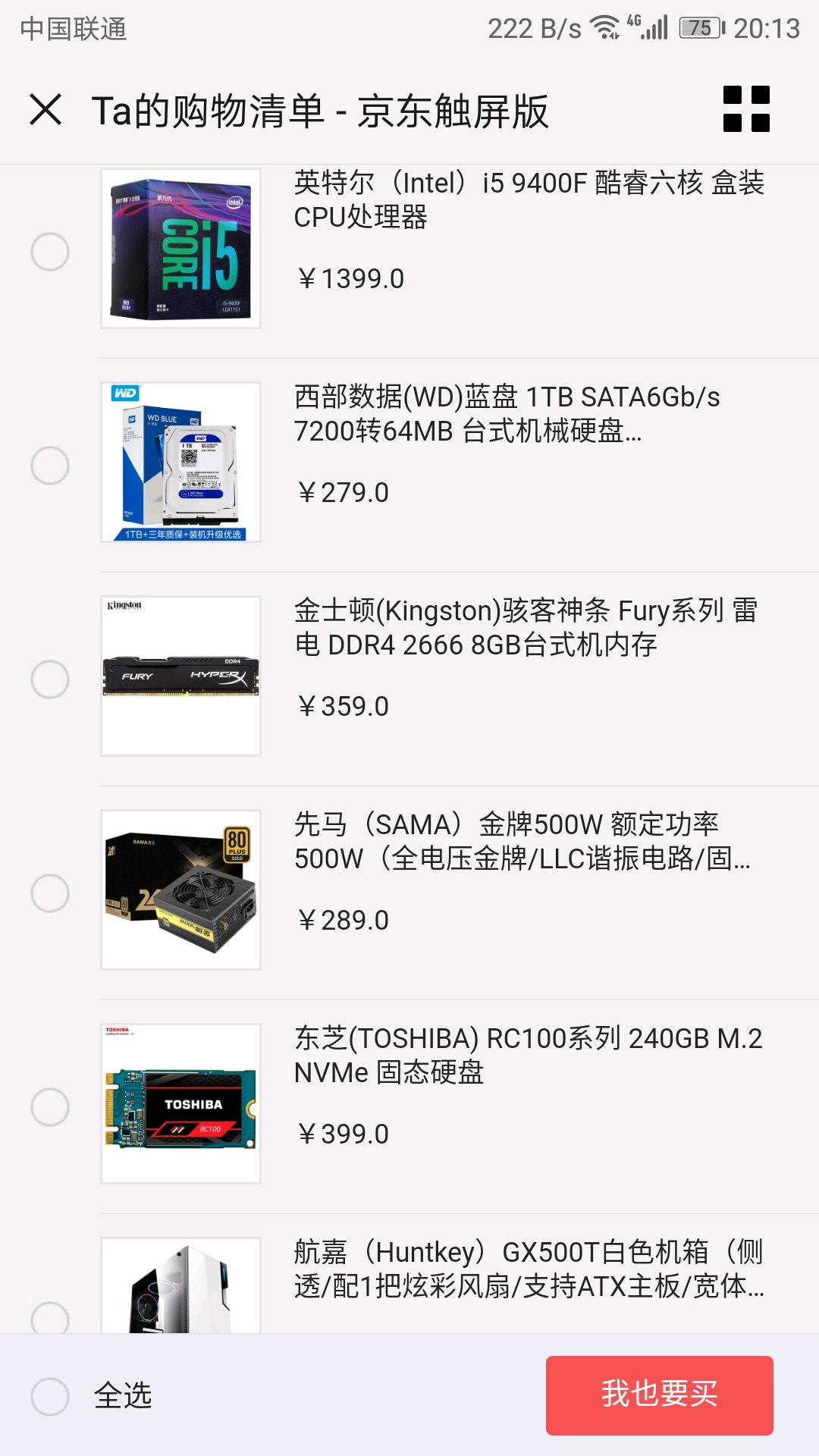Mark the SAMA 500W power supply
This screenshot has height=1456, width=819.
[50, 893]
